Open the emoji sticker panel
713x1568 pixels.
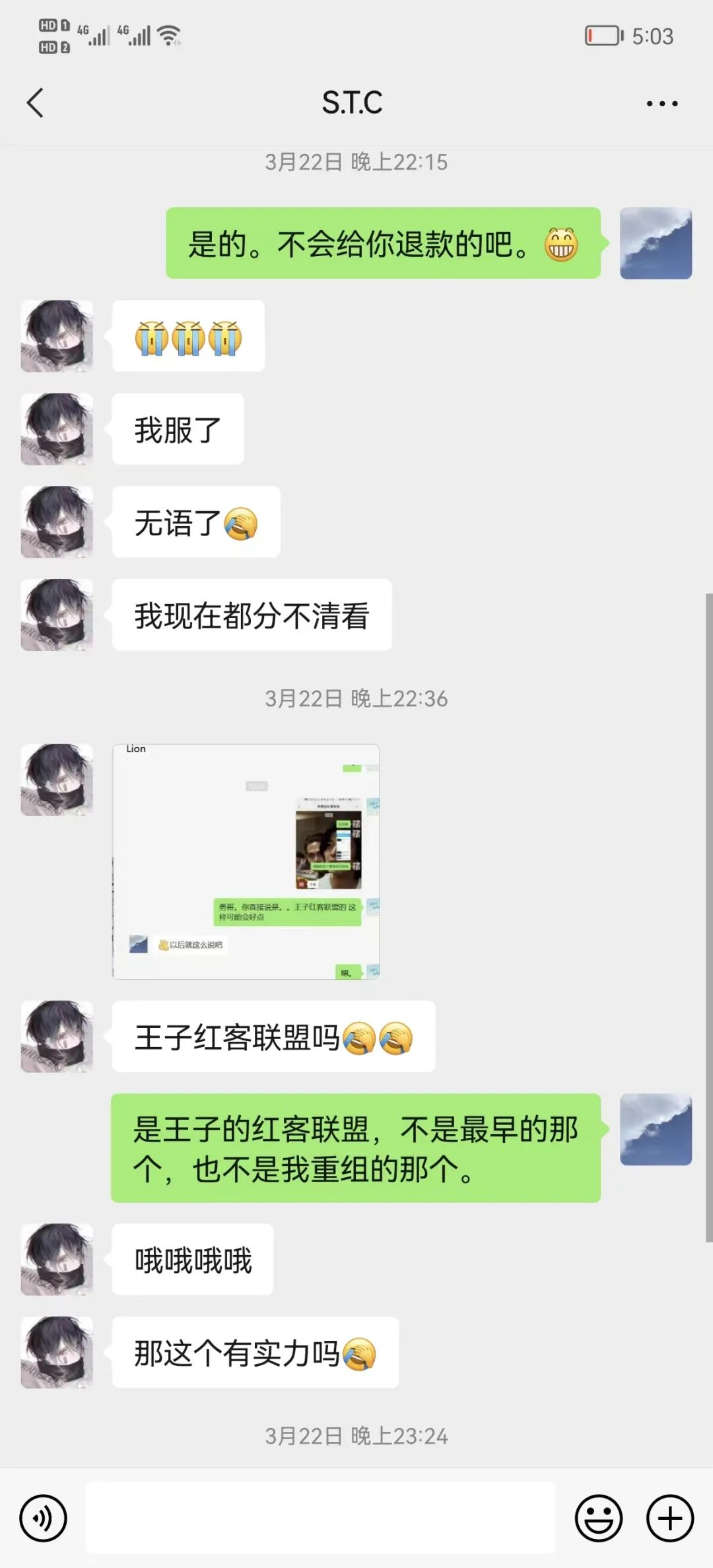coord(598,1518)
